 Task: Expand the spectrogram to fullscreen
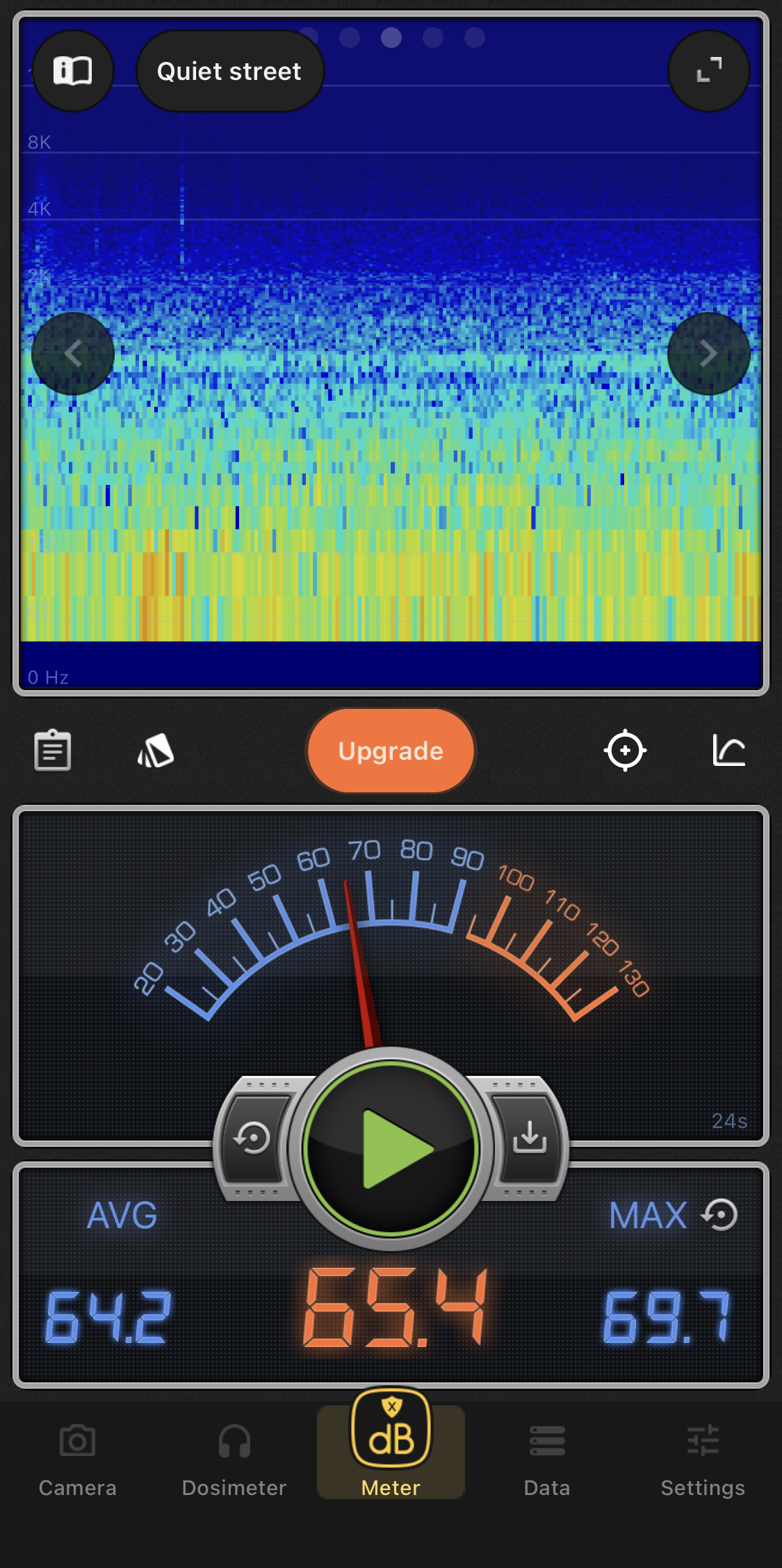pyautogui.click(x=708, y=71)
